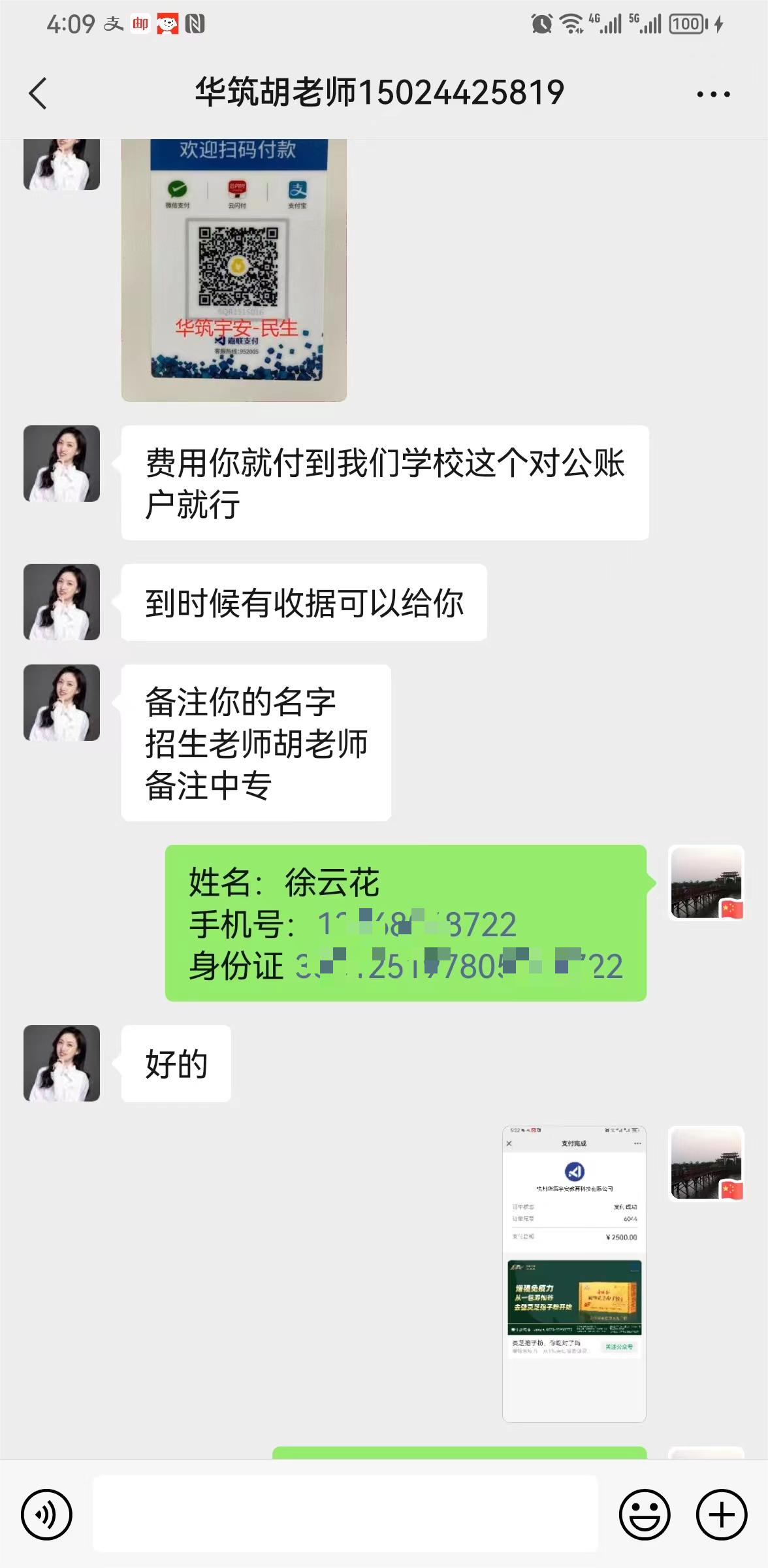Open the QR payment code image
The width and height of the screenshot is (768, 1568).
pos(234,269)
